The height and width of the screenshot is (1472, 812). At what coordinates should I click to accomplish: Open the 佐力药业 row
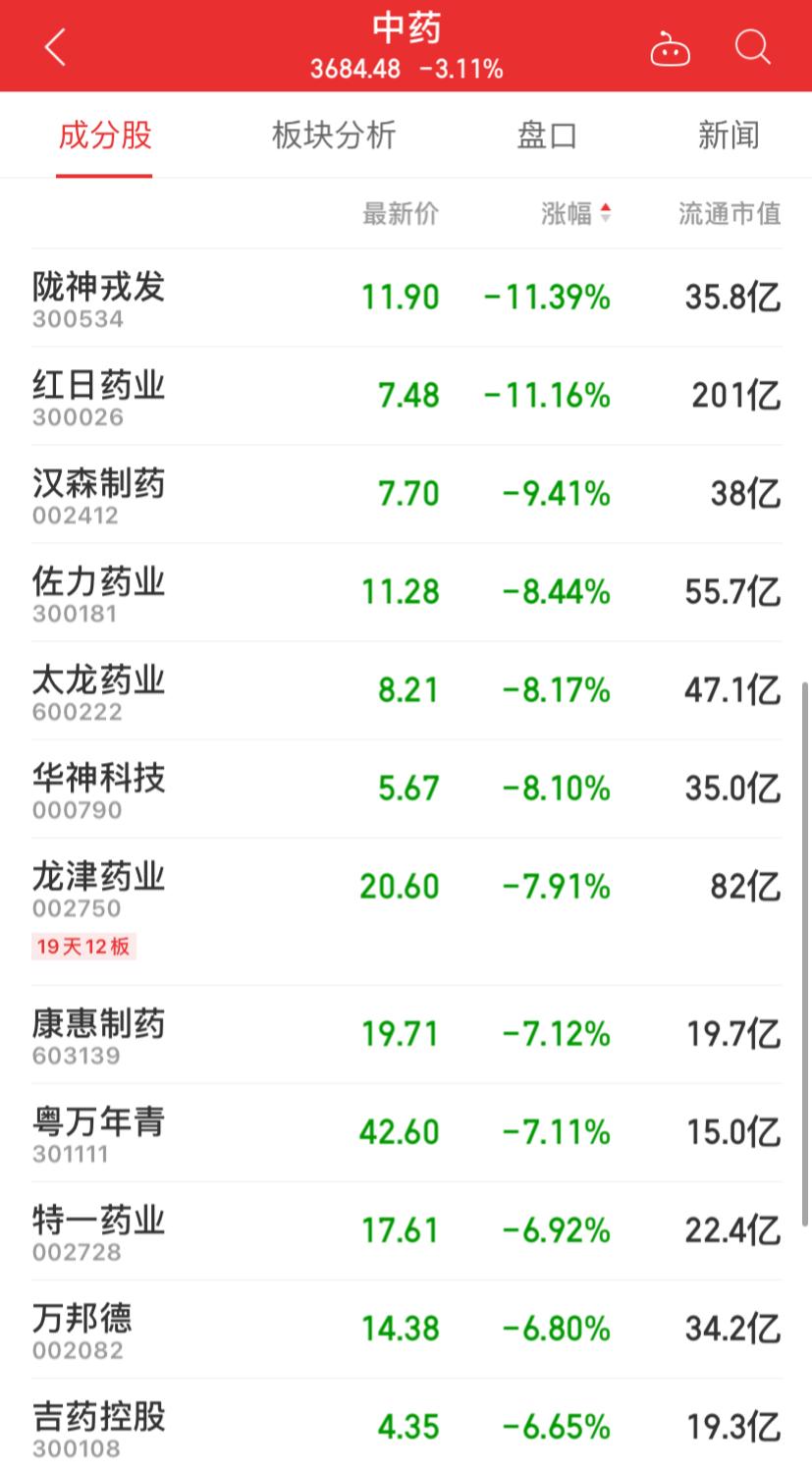coord(406,592)
